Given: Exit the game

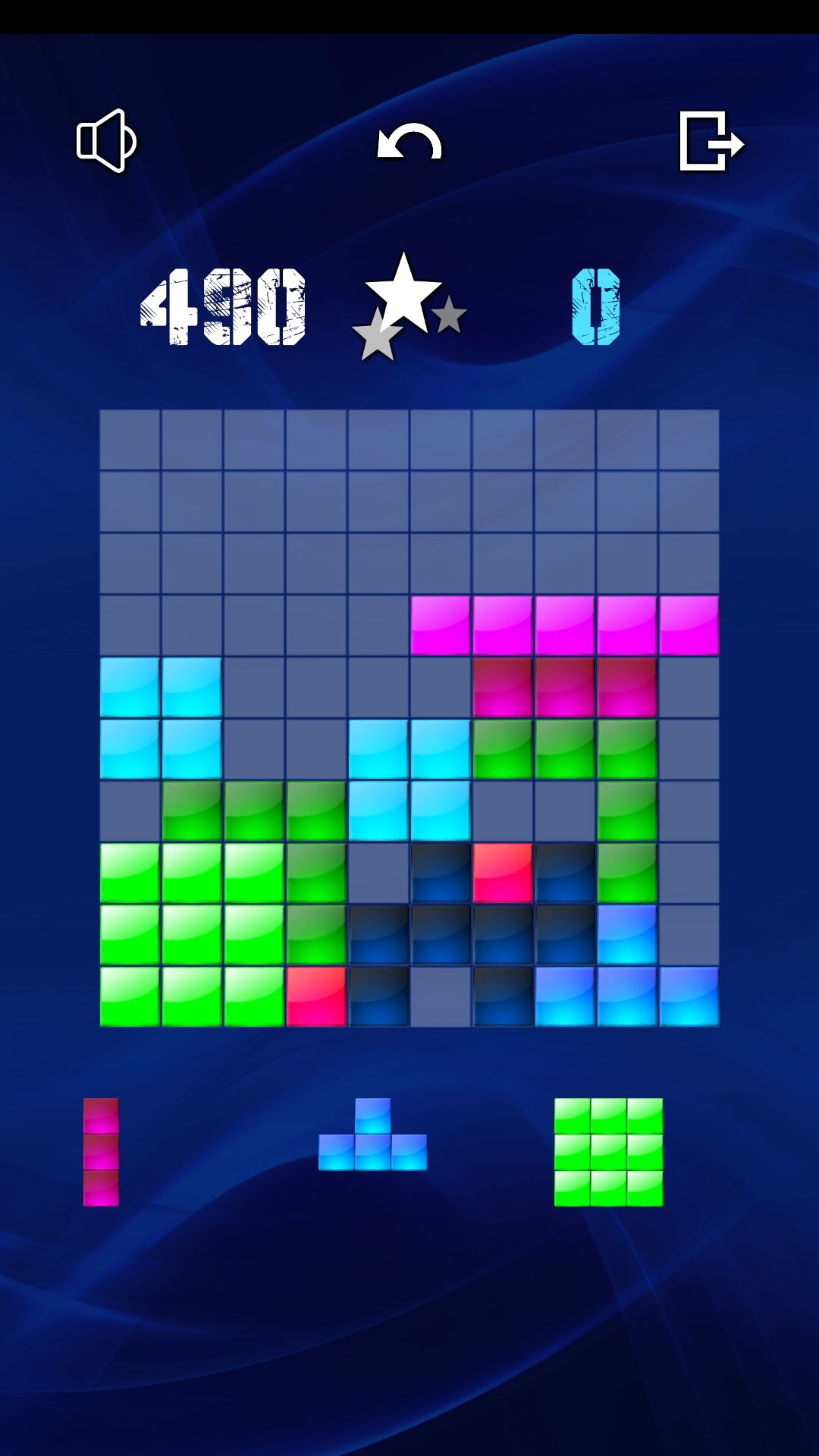Looking at the screenshot, I should (x=711, y=141).
